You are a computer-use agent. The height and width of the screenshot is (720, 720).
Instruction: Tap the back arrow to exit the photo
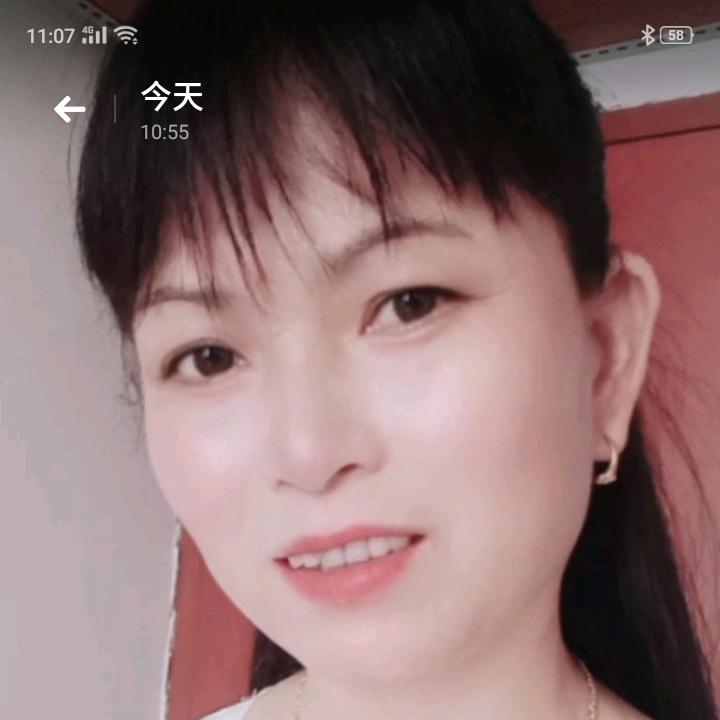click(69, 109)
